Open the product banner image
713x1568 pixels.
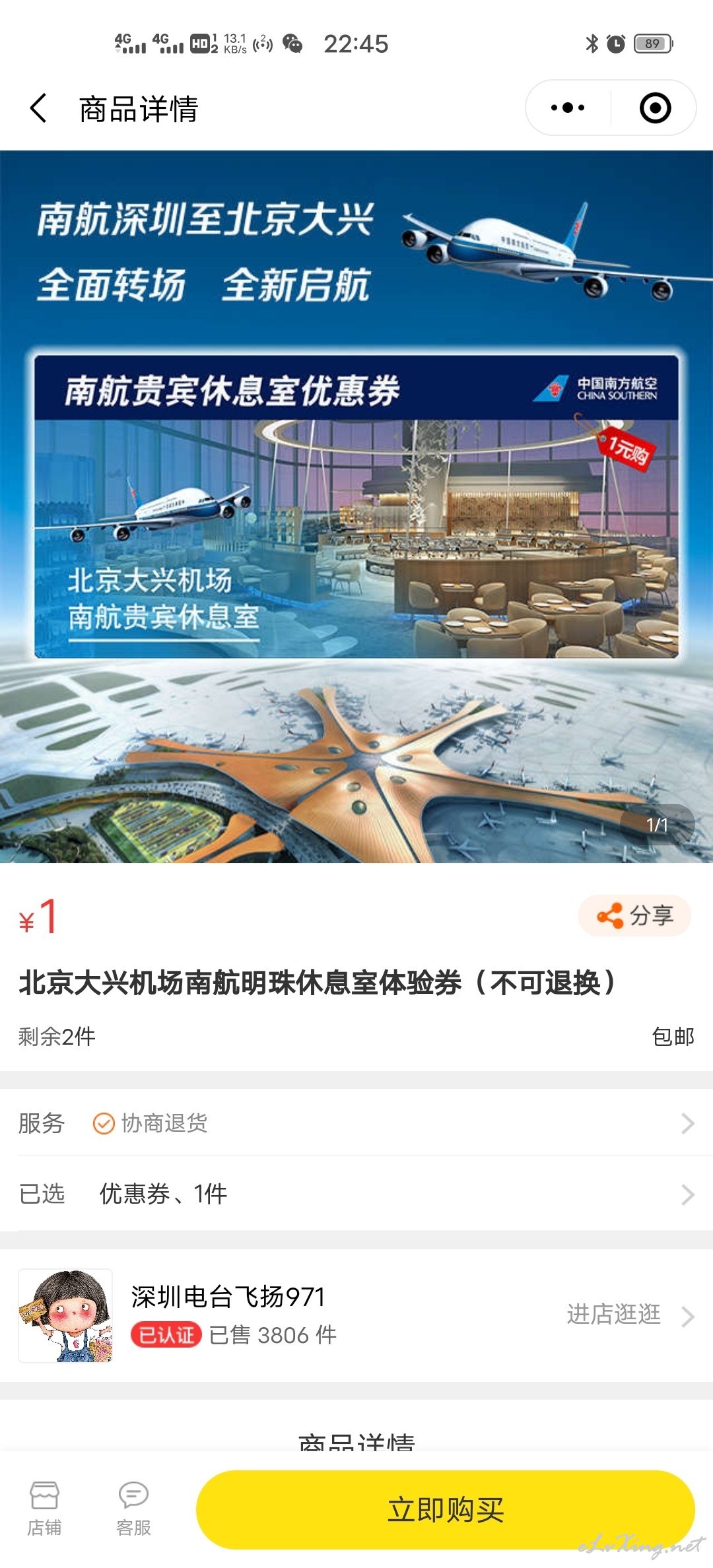[356, 507]
